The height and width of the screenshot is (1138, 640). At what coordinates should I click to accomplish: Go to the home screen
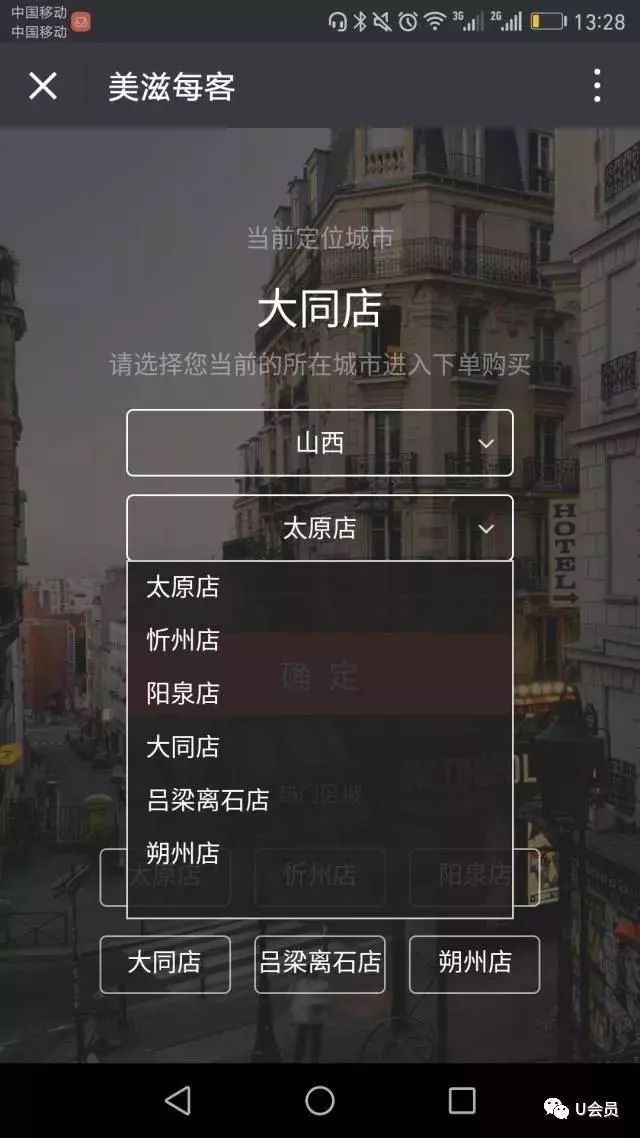tap(319, 1100)
